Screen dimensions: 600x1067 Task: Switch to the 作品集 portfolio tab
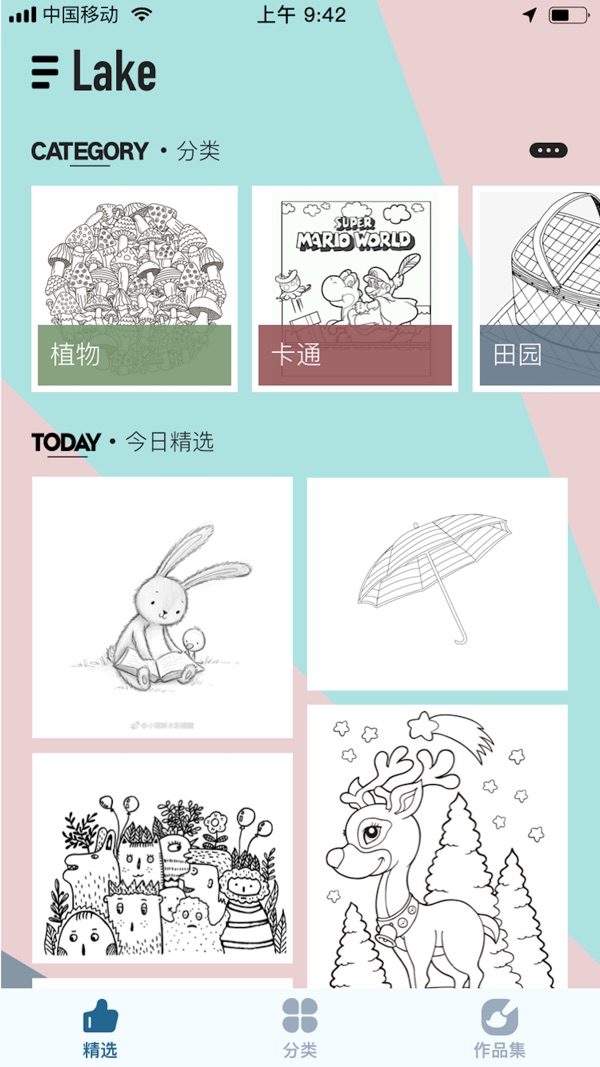499,1029
